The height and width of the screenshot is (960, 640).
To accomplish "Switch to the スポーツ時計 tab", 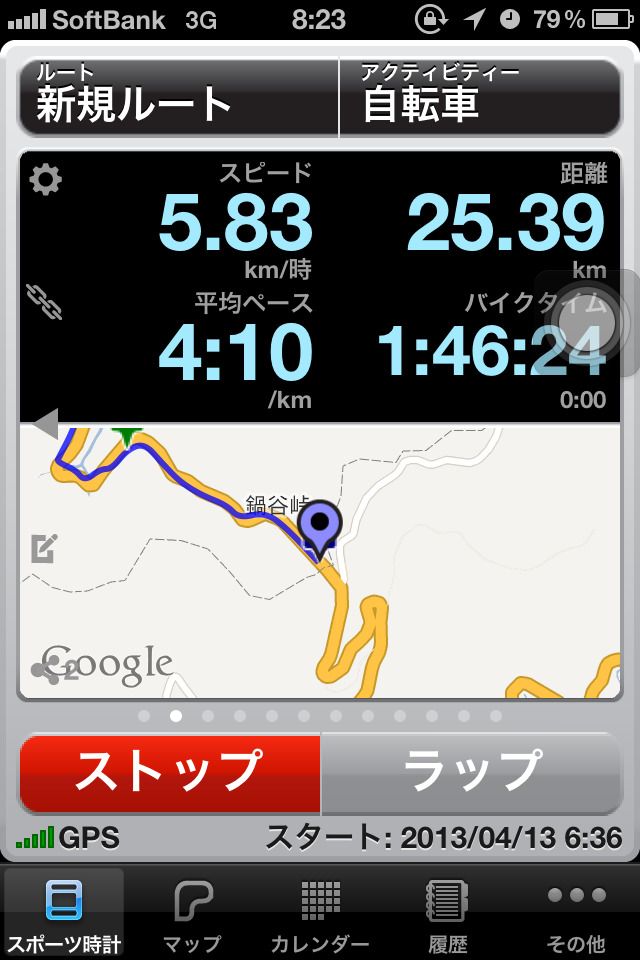I will 64,914.
